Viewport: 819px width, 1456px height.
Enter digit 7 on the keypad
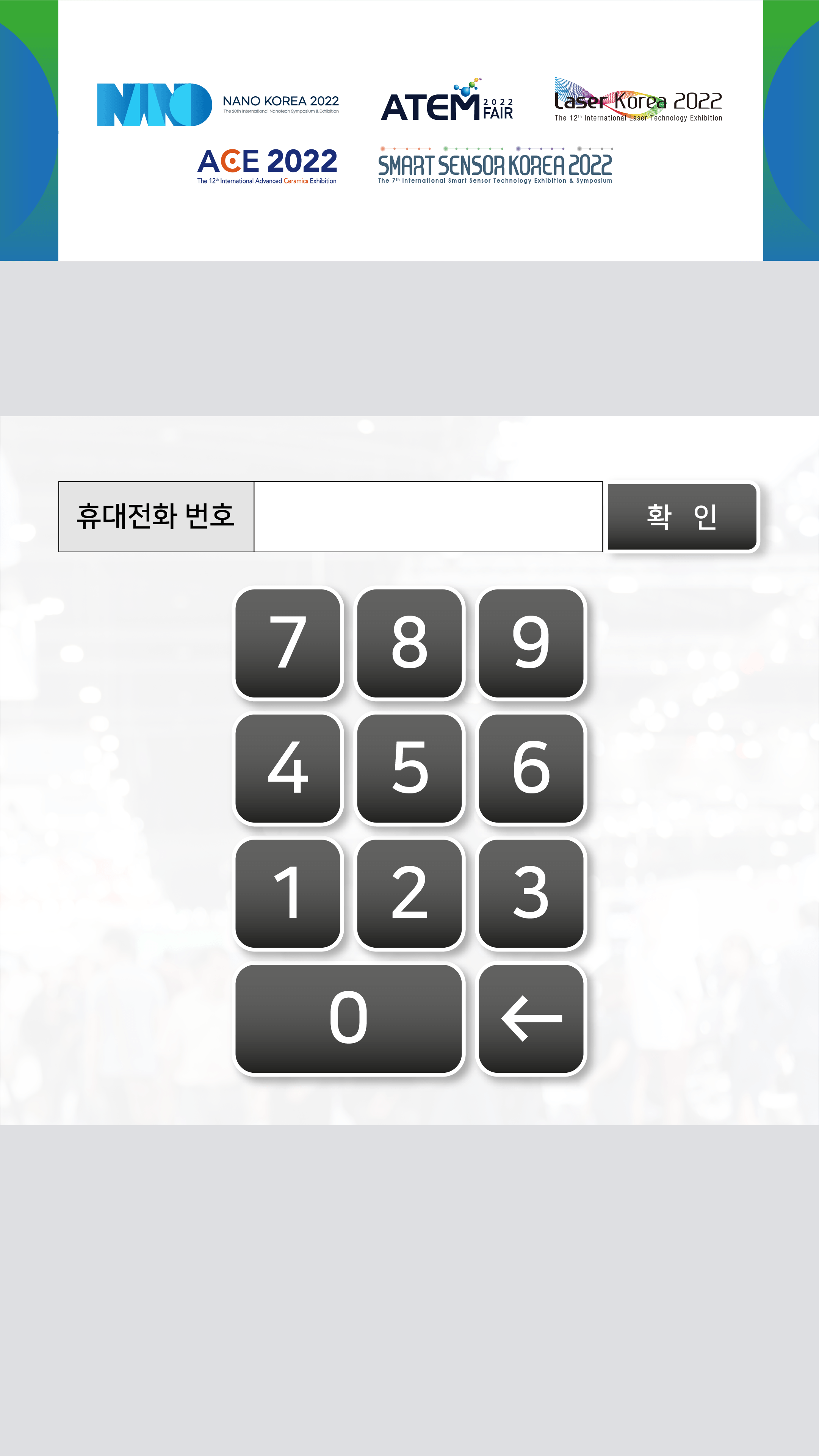click(x=288, y=643)
